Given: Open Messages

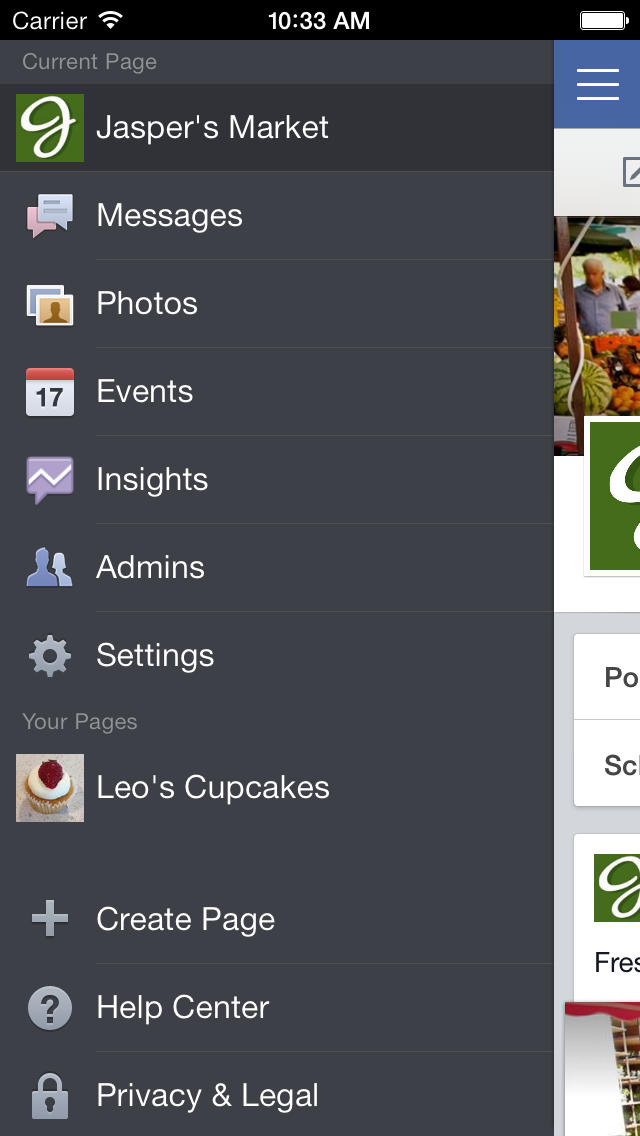Looking at the screenshot, I should pyautogui.click(x=170, y=216).
